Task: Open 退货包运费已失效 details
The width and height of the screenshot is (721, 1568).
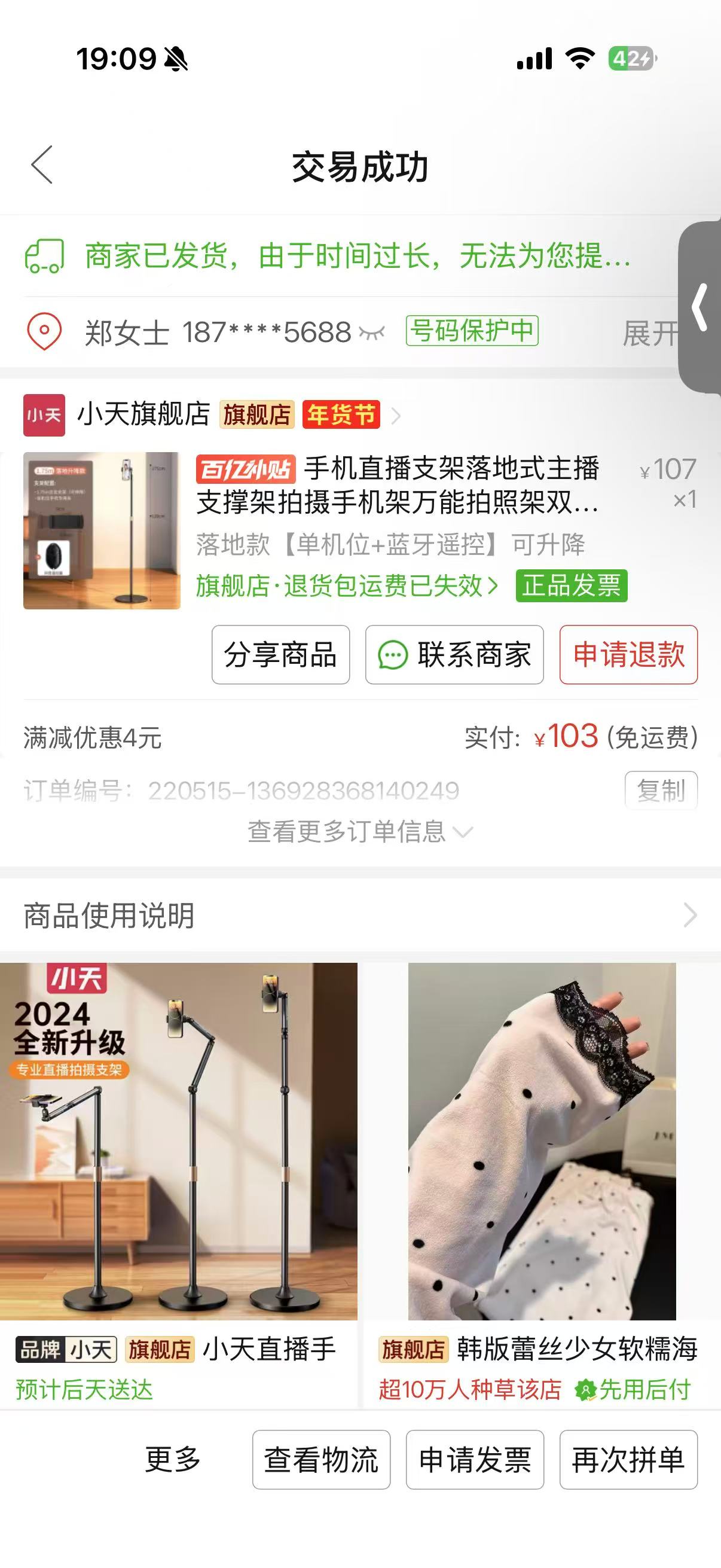Action: [347, 586]
